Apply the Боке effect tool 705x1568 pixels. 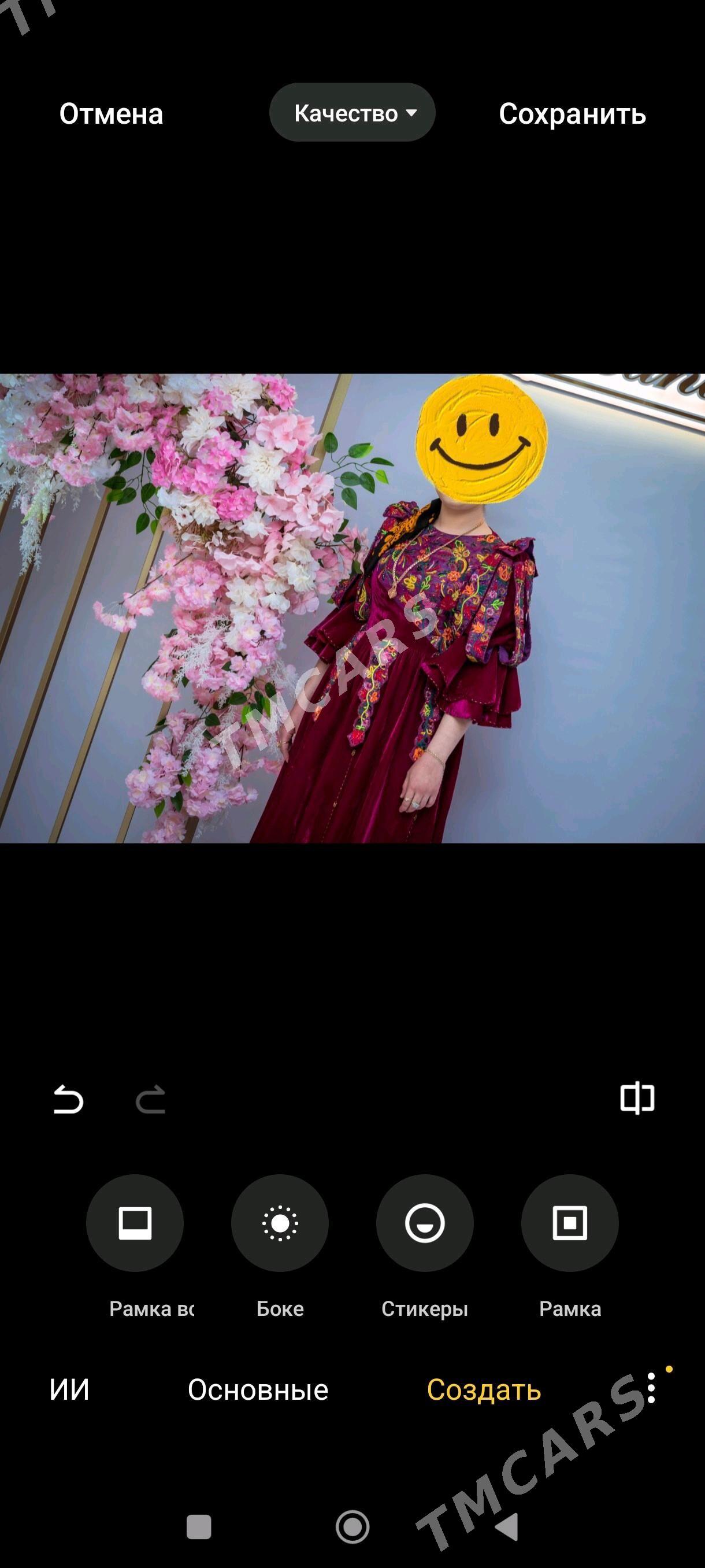coord(280,1222)
